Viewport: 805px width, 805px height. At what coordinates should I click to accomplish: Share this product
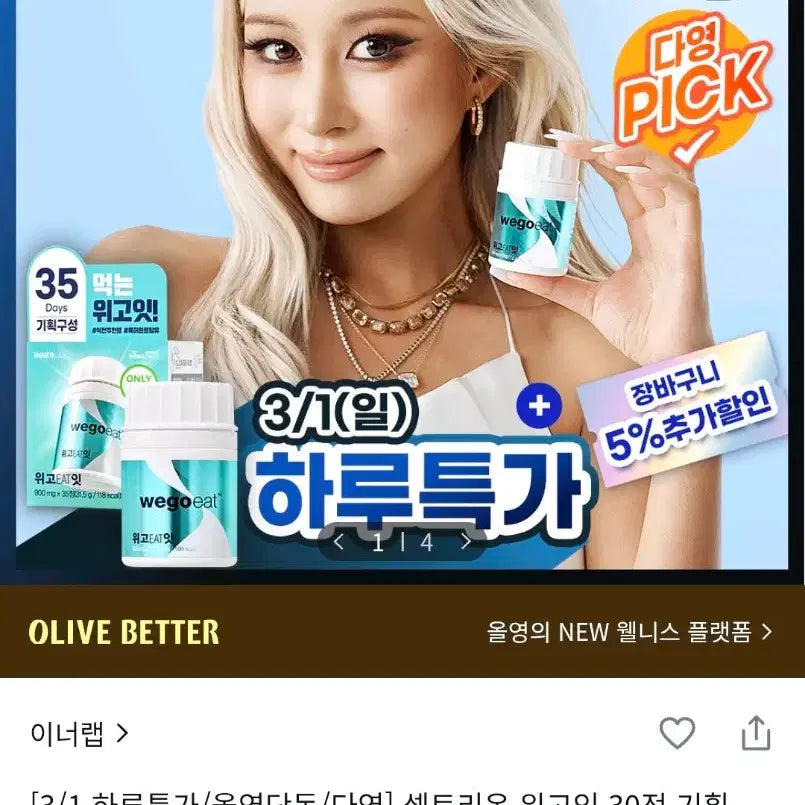(756, 733)
